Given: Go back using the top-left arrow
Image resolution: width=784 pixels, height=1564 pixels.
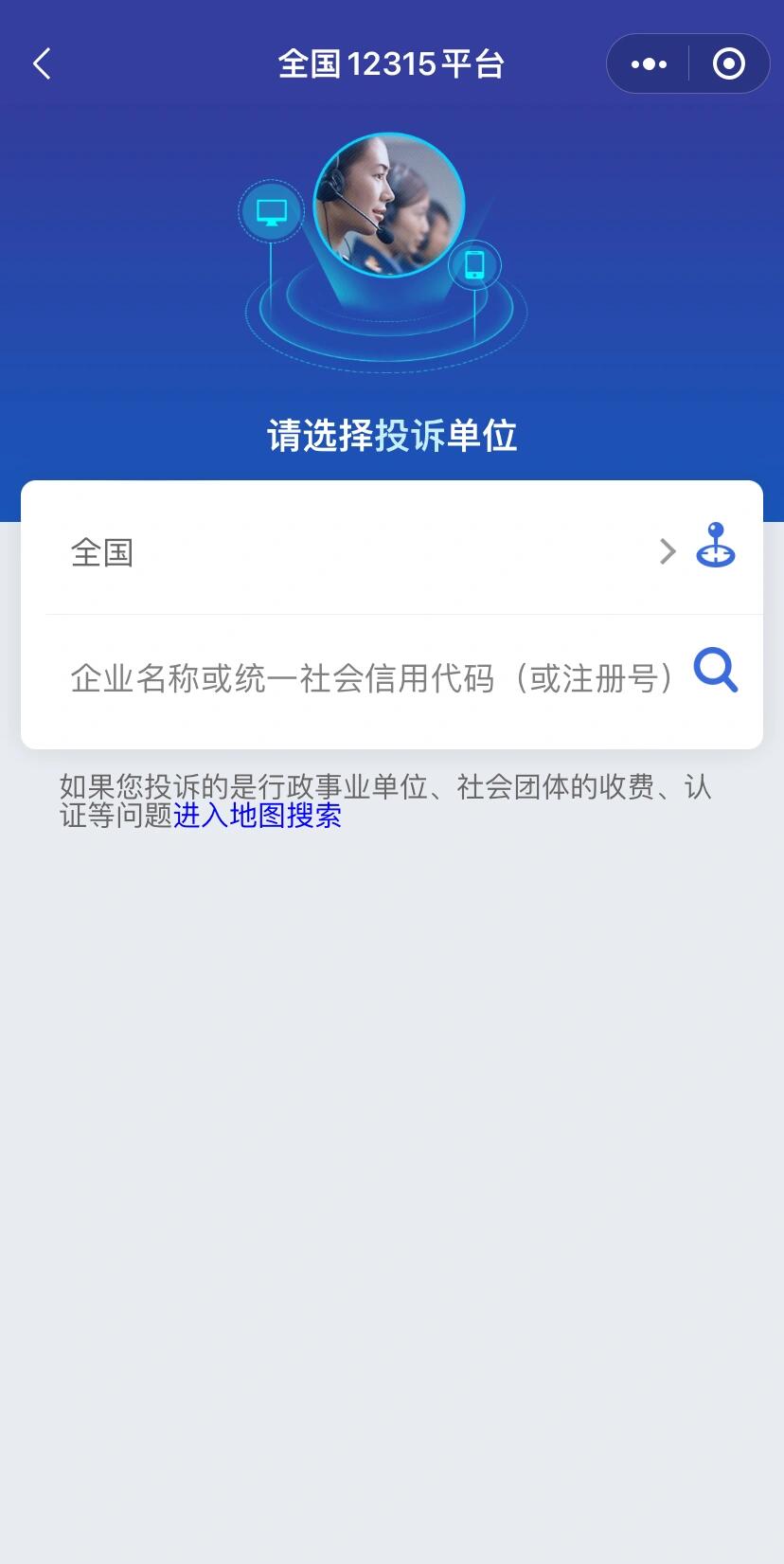Looking at the screenshot, I should [x=42, y=64].
